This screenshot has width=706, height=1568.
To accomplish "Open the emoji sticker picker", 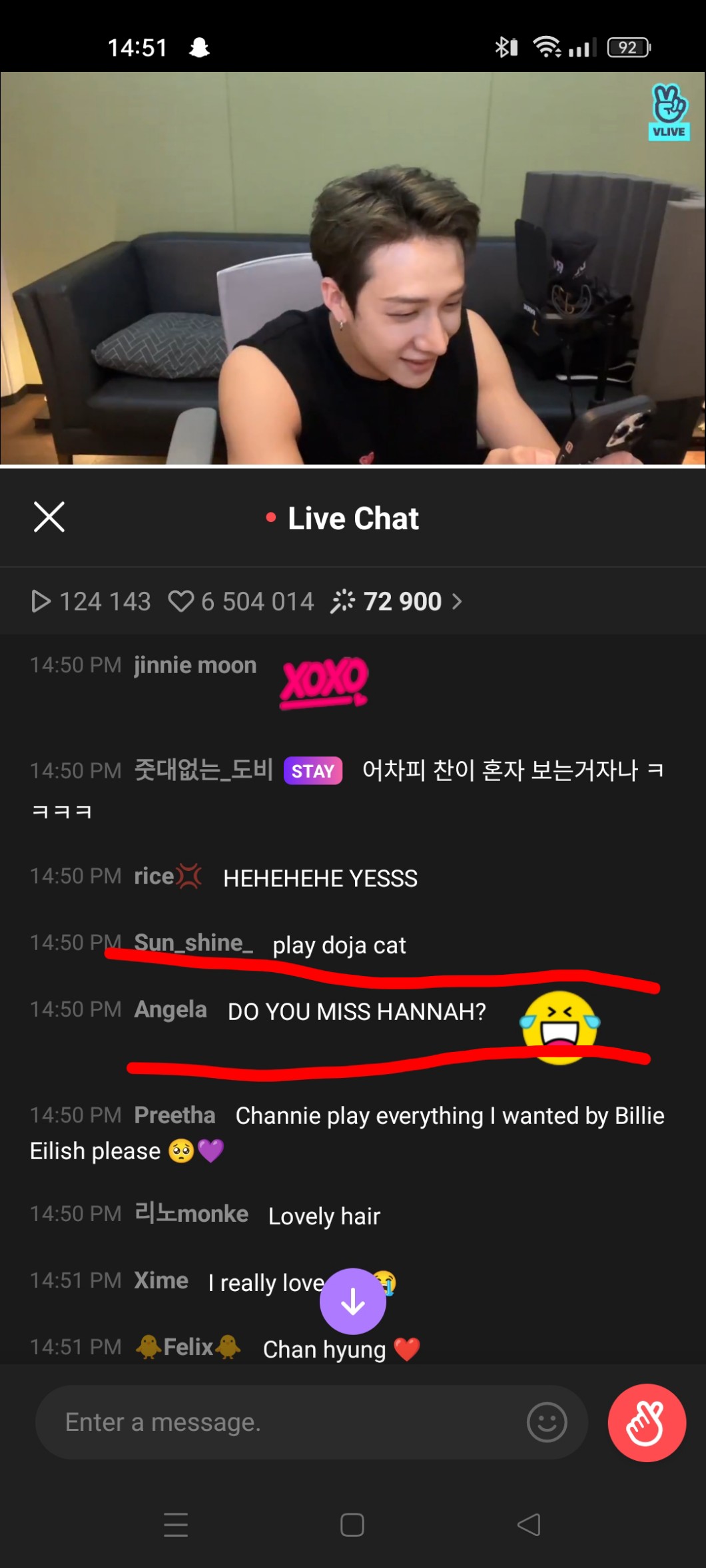I will click(547, 1422).
